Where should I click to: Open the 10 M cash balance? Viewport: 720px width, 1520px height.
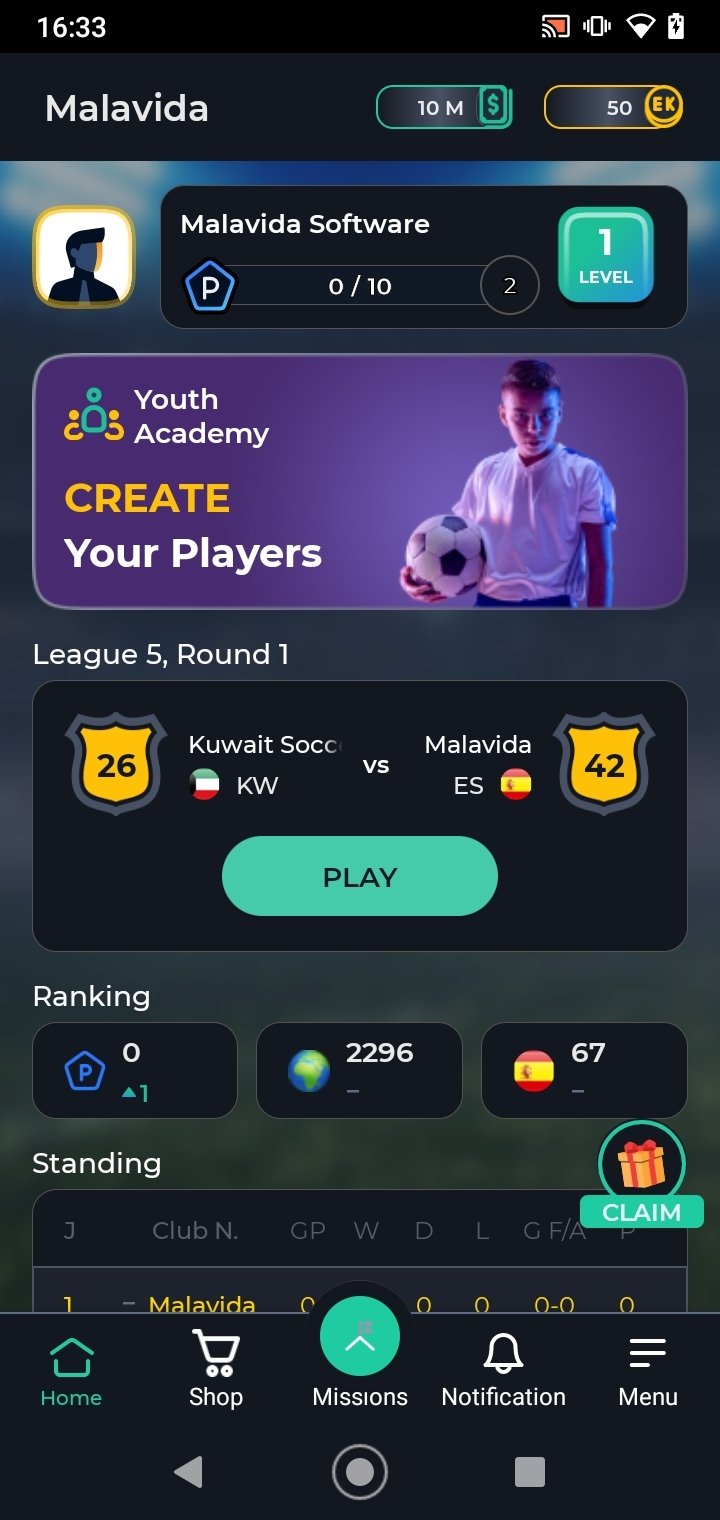(x=444, y=108)
